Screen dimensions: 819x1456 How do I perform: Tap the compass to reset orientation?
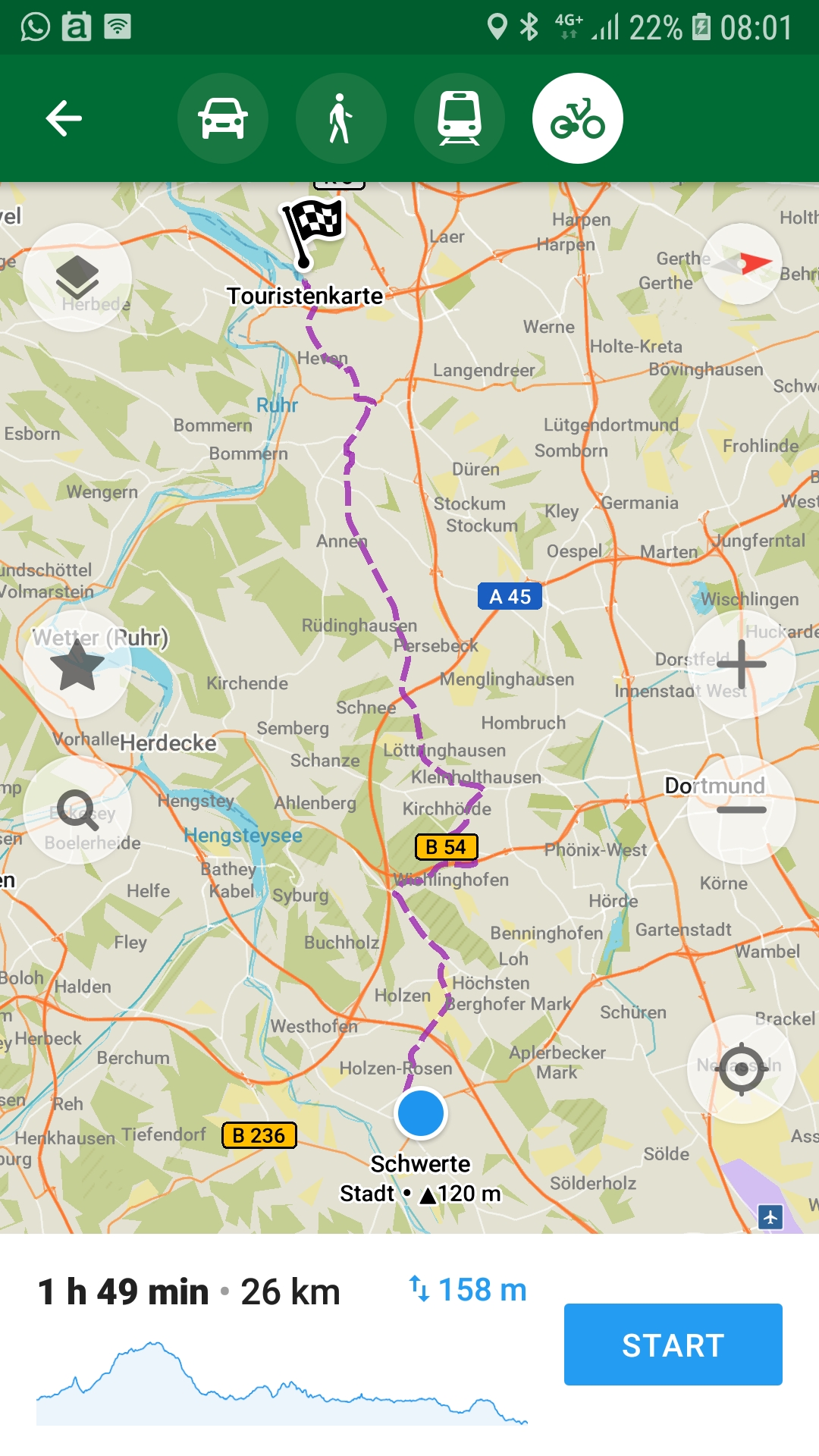742,264
